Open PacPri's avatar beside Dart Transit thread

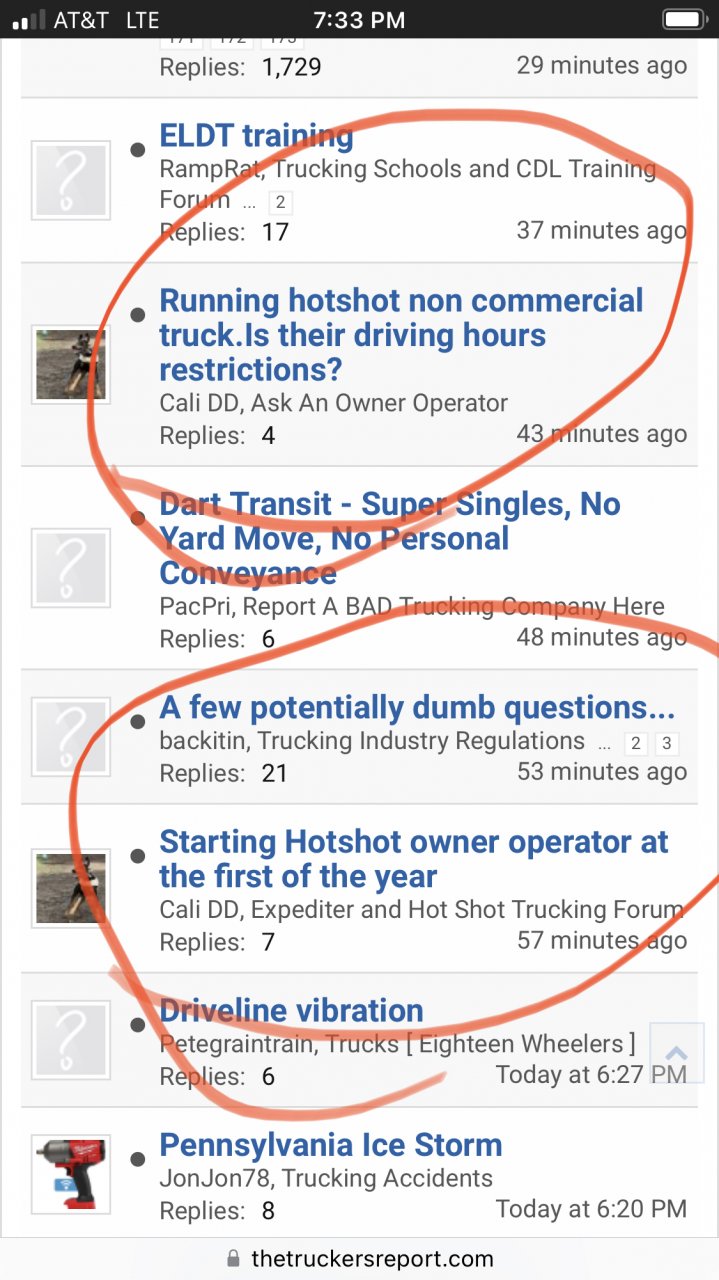click(70, 568)
